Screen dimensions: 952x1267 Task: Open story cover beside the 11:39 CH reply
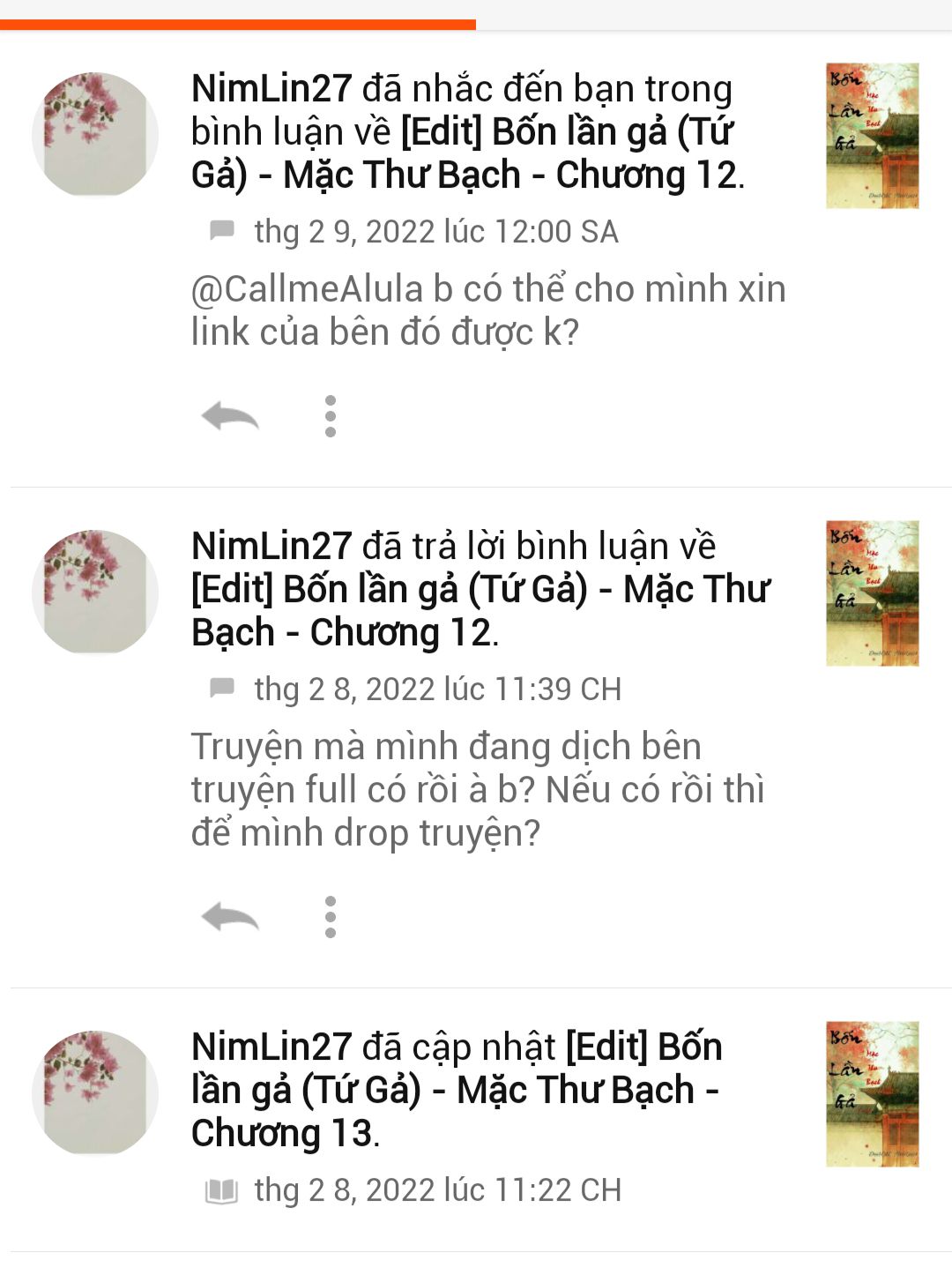click(872, 593)
